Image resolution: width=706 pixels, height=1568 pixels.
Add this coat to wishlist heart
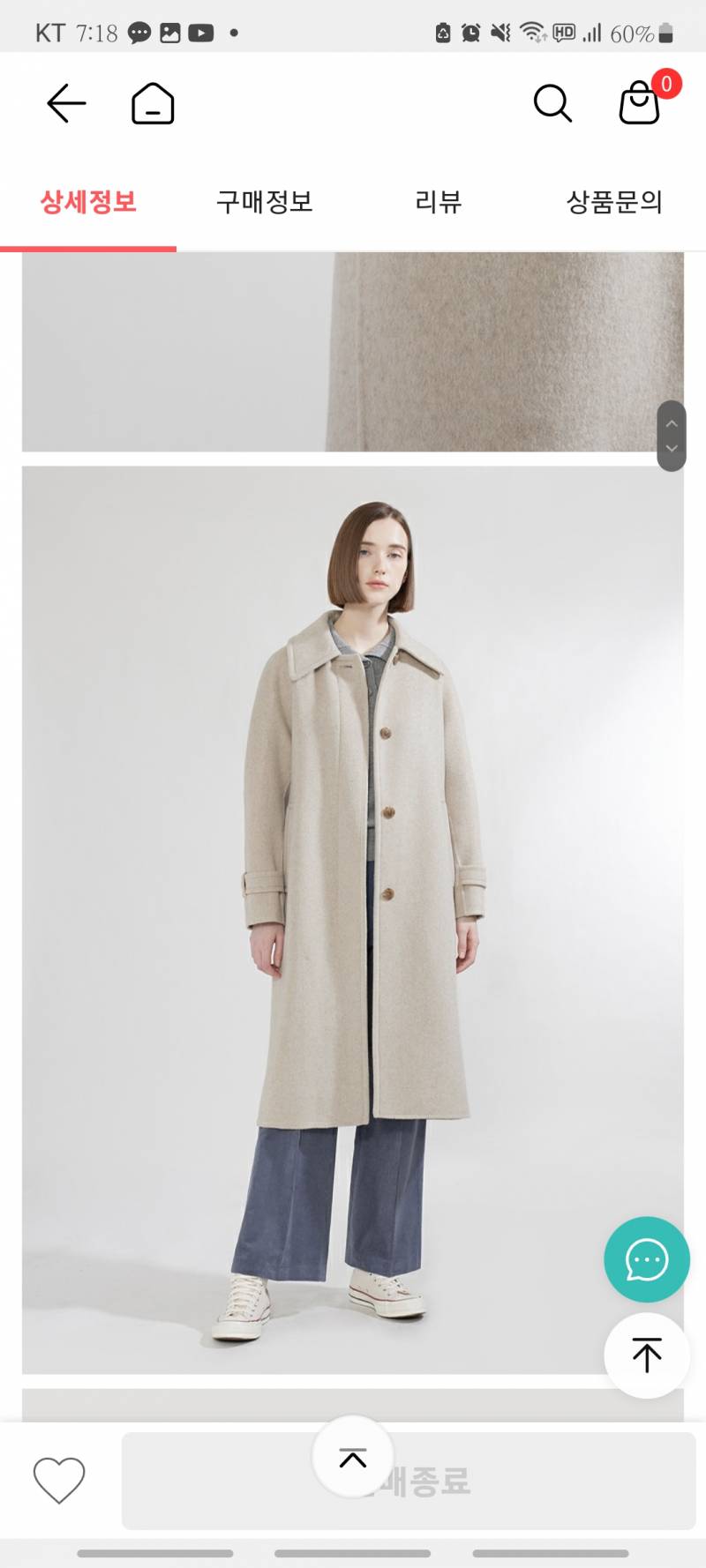tap(59, 1479)
